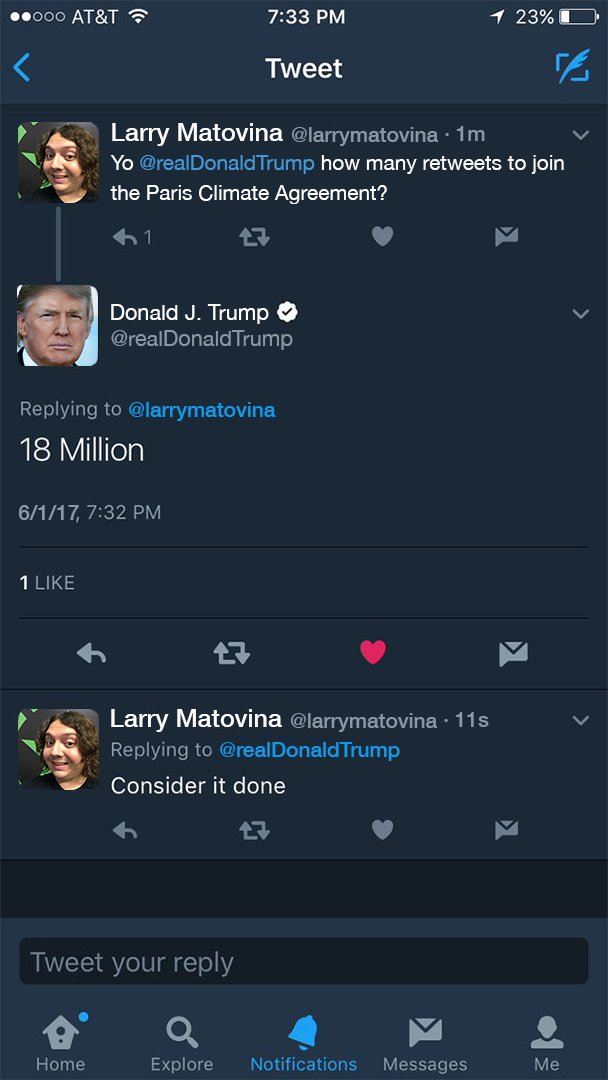The width and height of the screenshot is (608, 1080).
Task: Expand the chevron menu on Trump's tweet
Action: pyautogui.click(x=580, y=314)
